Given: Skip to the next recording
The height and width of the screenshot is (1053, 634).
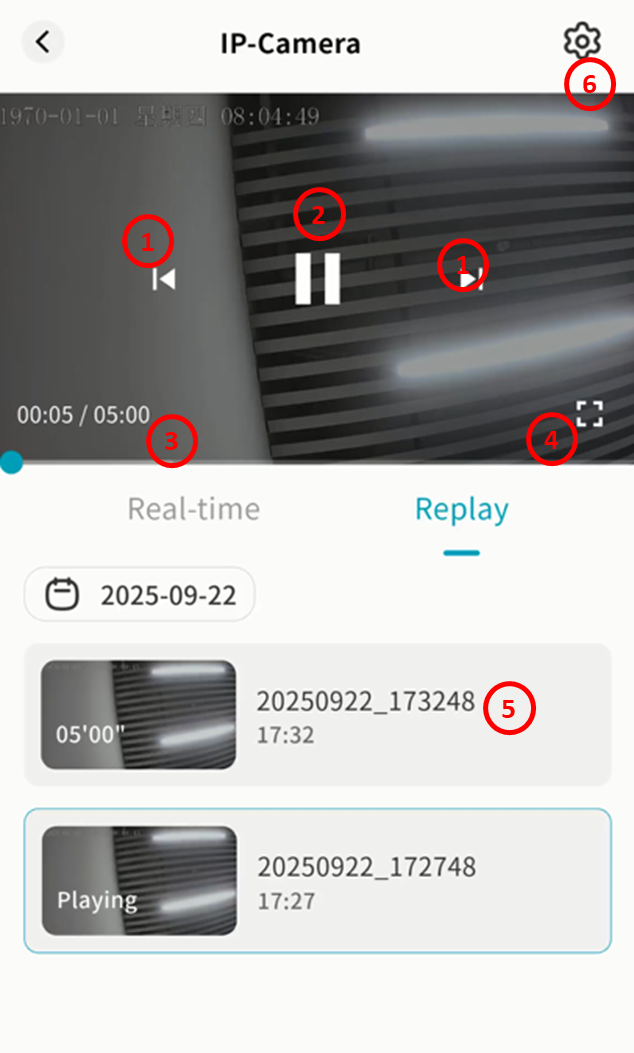Looking at the screenshot, I should click(471, 279).
